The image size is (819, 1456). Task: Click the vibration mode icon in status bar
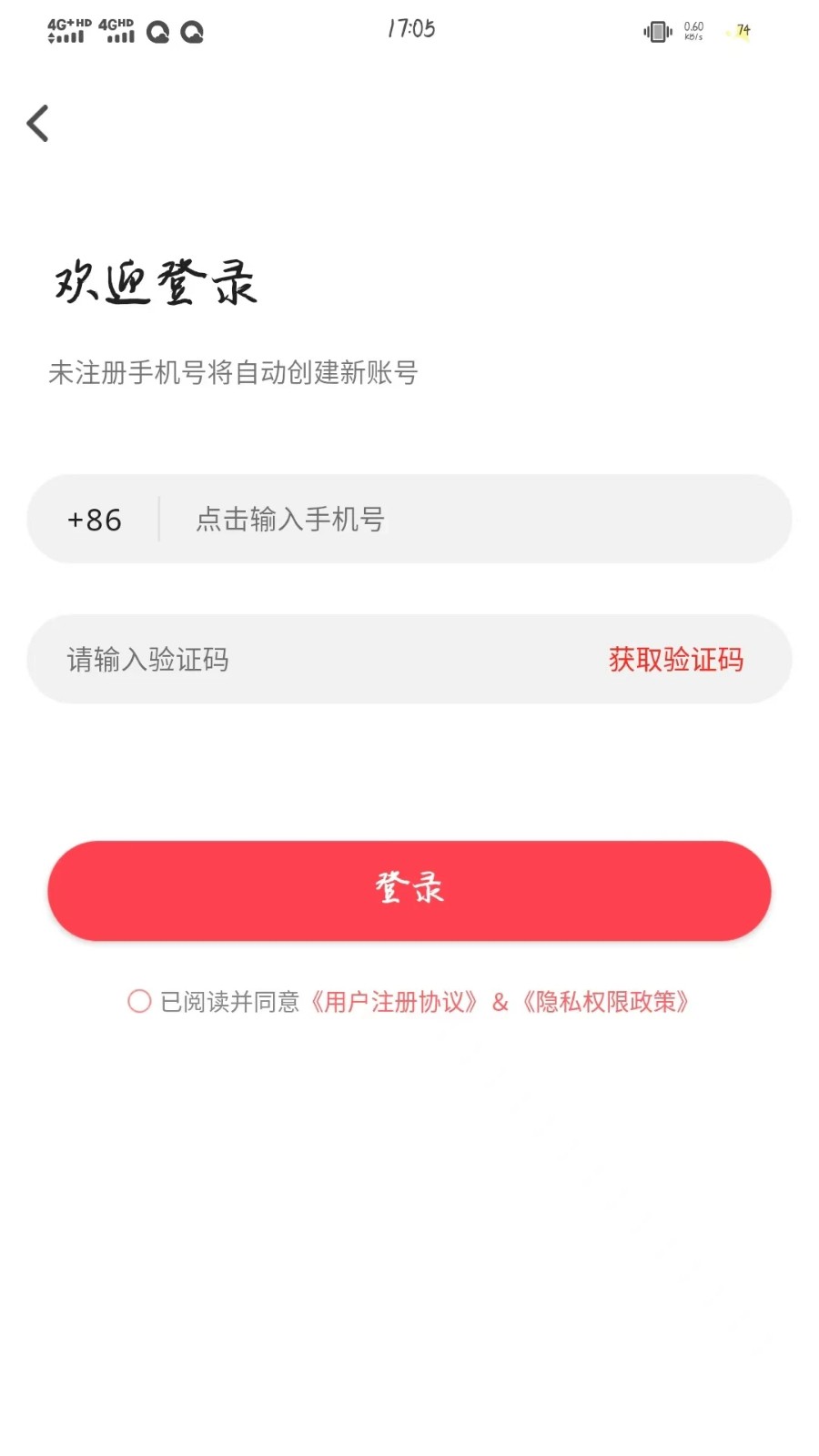click(657, 30)
